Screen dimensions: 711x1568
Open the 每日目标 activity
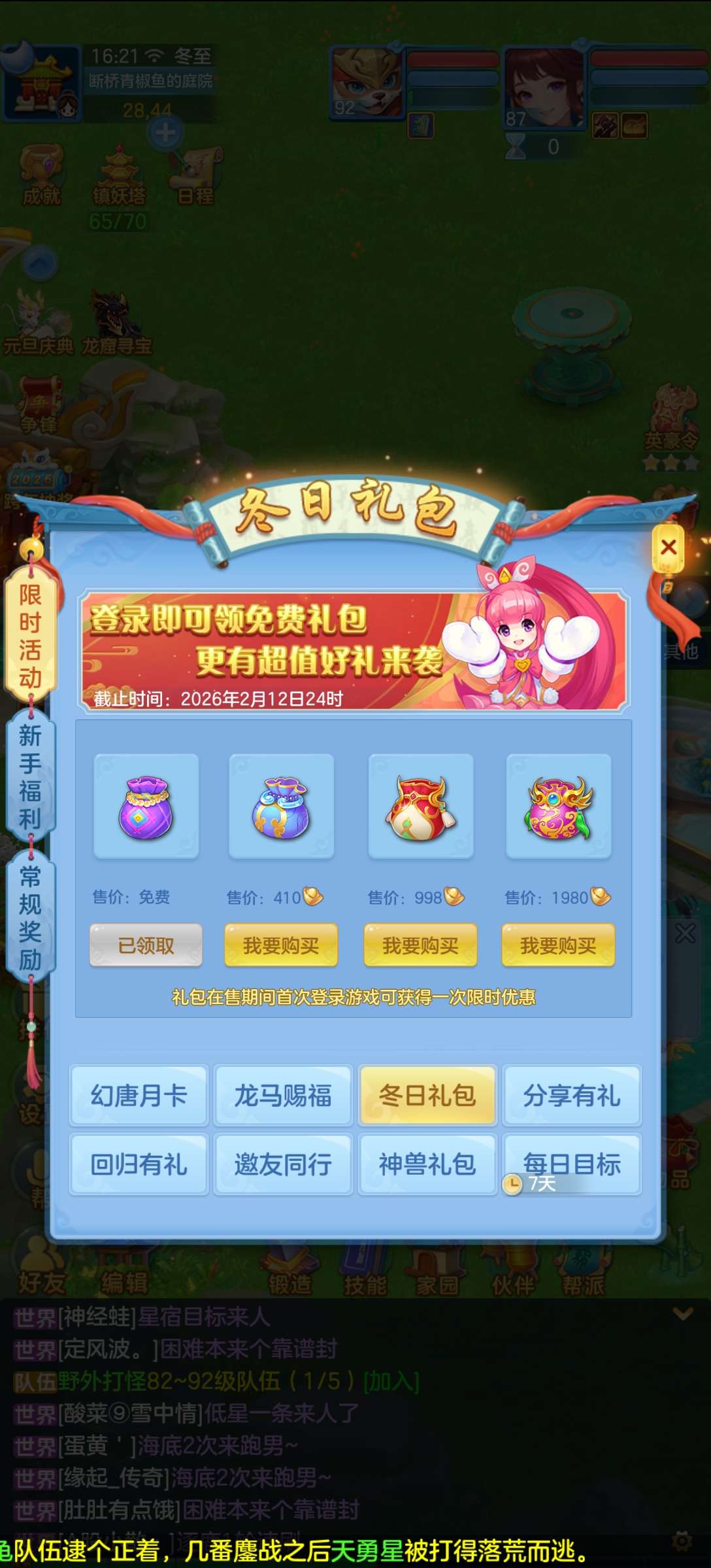point(572,1163)
